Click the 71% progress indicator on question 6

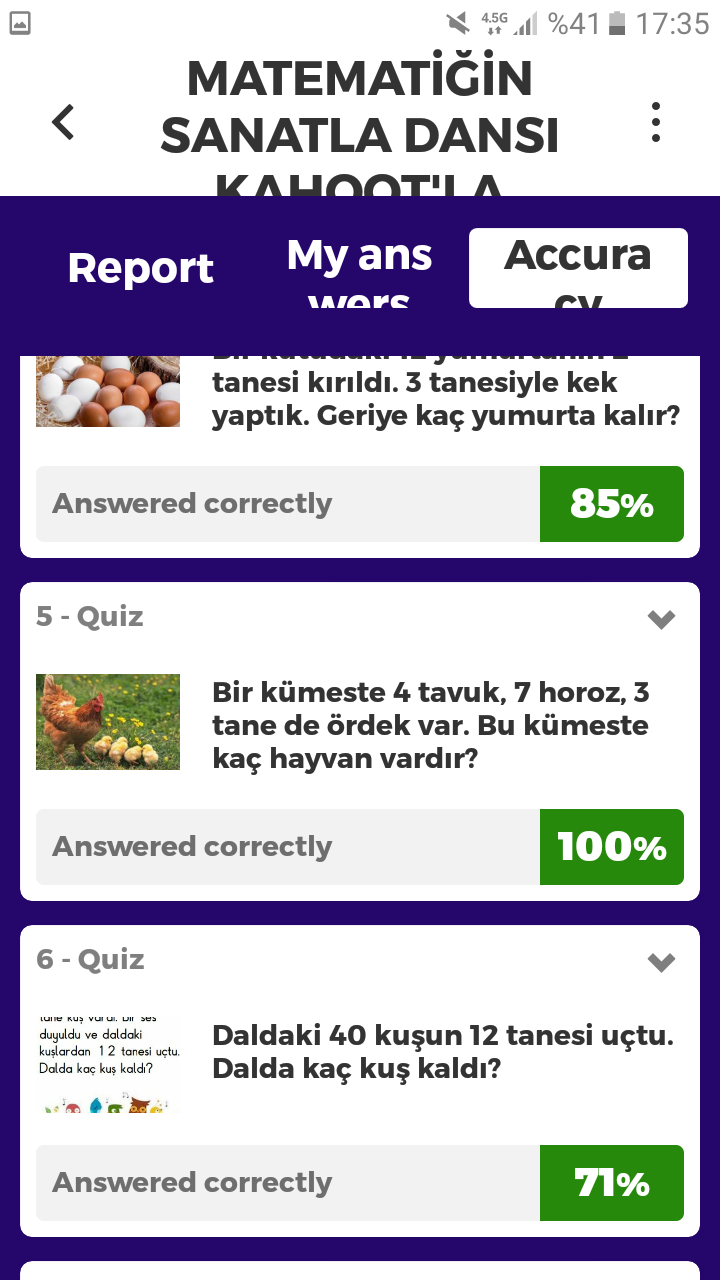pos(611,1182)
